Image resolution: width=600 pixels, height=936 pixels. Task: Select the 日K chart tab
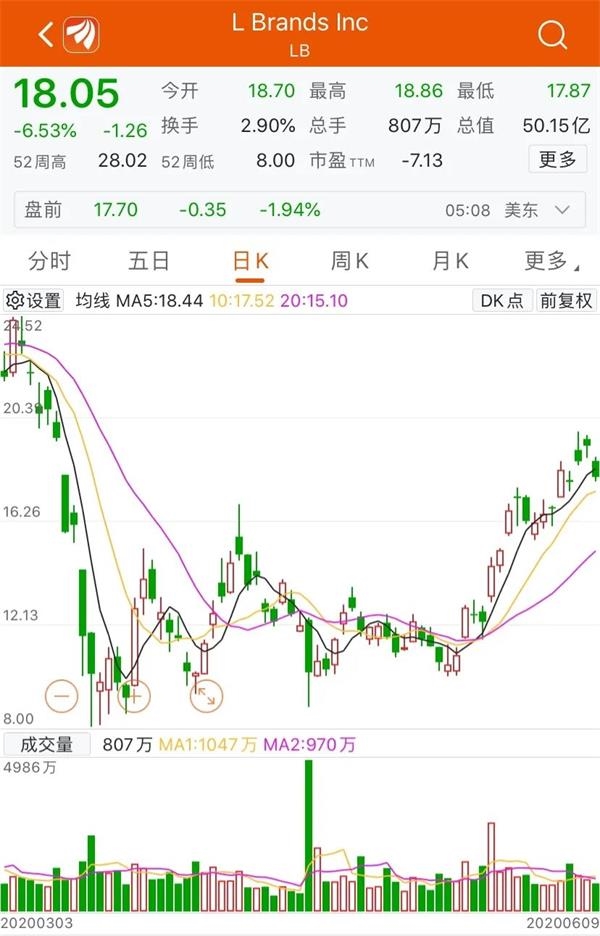pyautogui.click(x=250, y=262)
